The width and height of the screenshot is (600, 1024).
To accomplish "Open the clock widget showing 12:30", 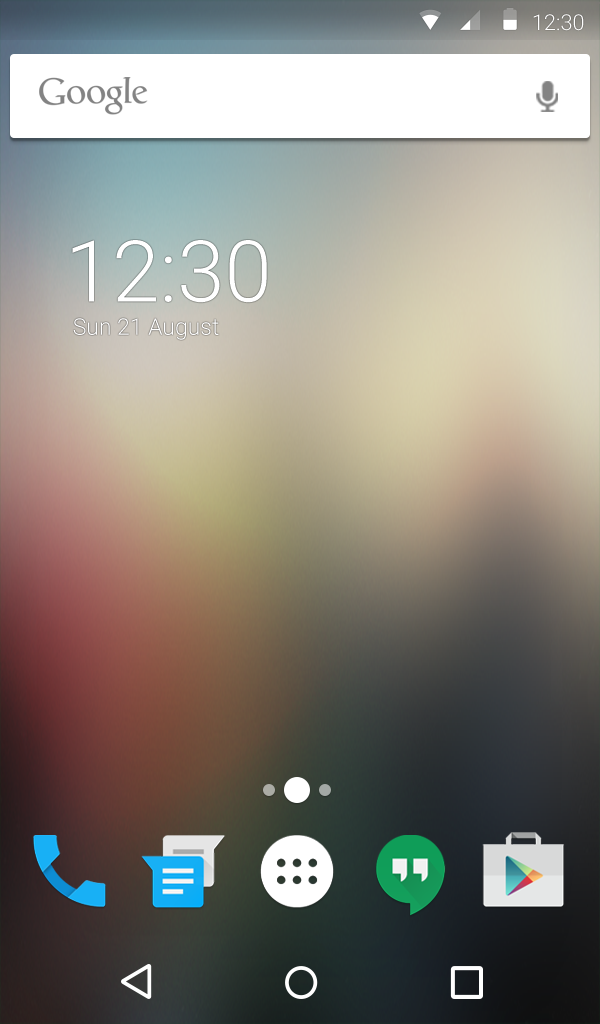I will 168,272.
